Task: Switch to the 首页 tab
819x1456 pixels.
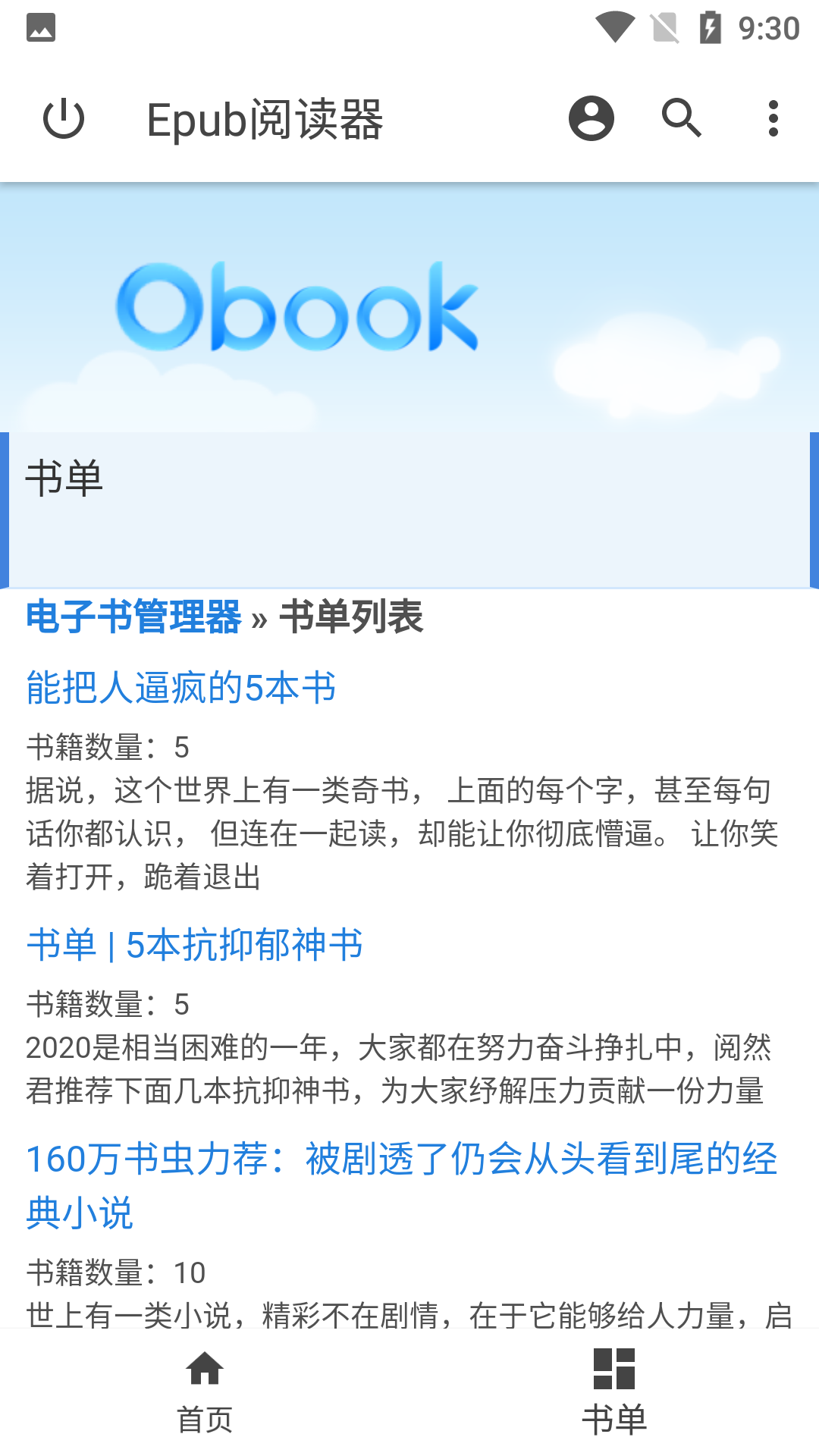Action: 205,1391
